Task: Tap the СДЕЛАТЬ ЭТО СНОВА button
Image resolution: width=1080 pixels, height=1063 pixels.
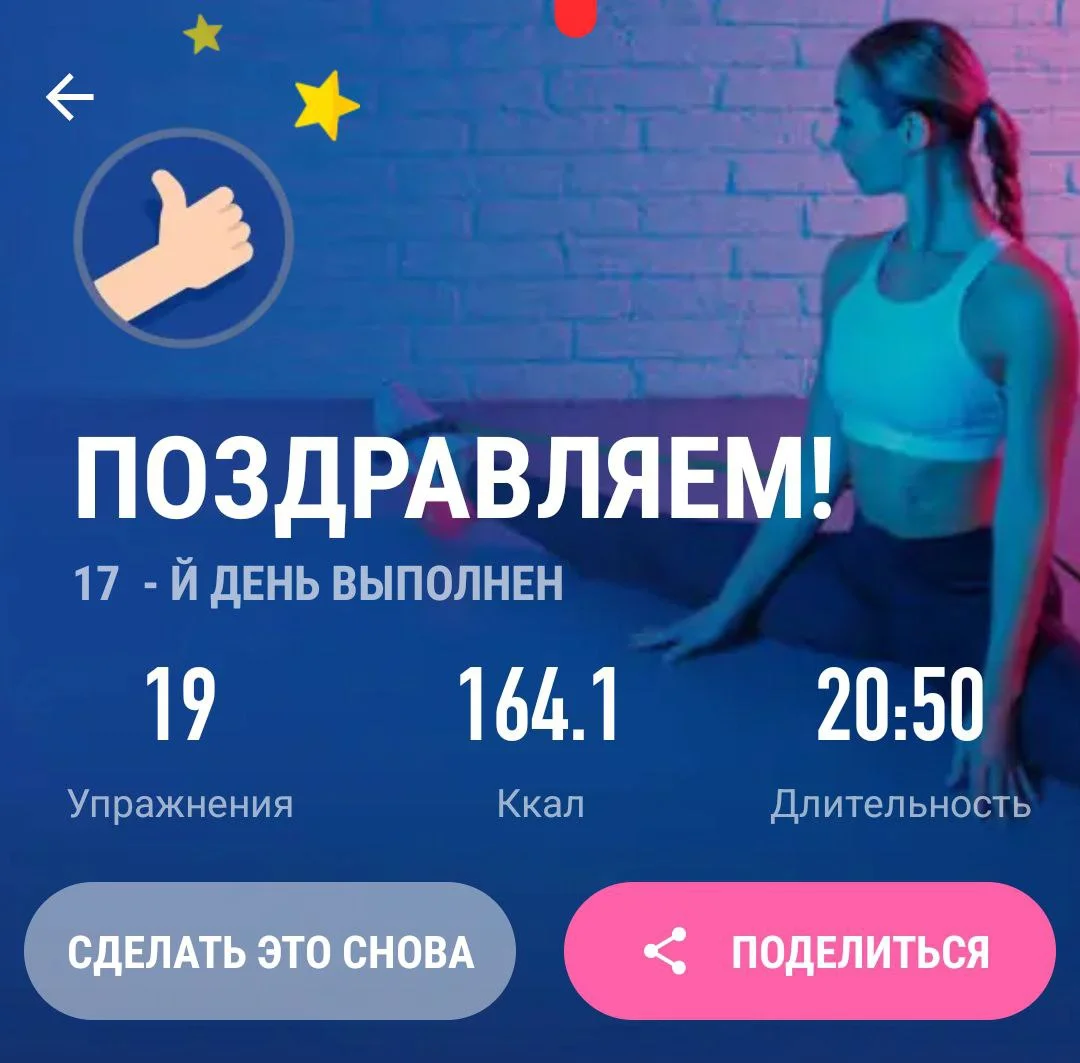Action: coord(270,951)
